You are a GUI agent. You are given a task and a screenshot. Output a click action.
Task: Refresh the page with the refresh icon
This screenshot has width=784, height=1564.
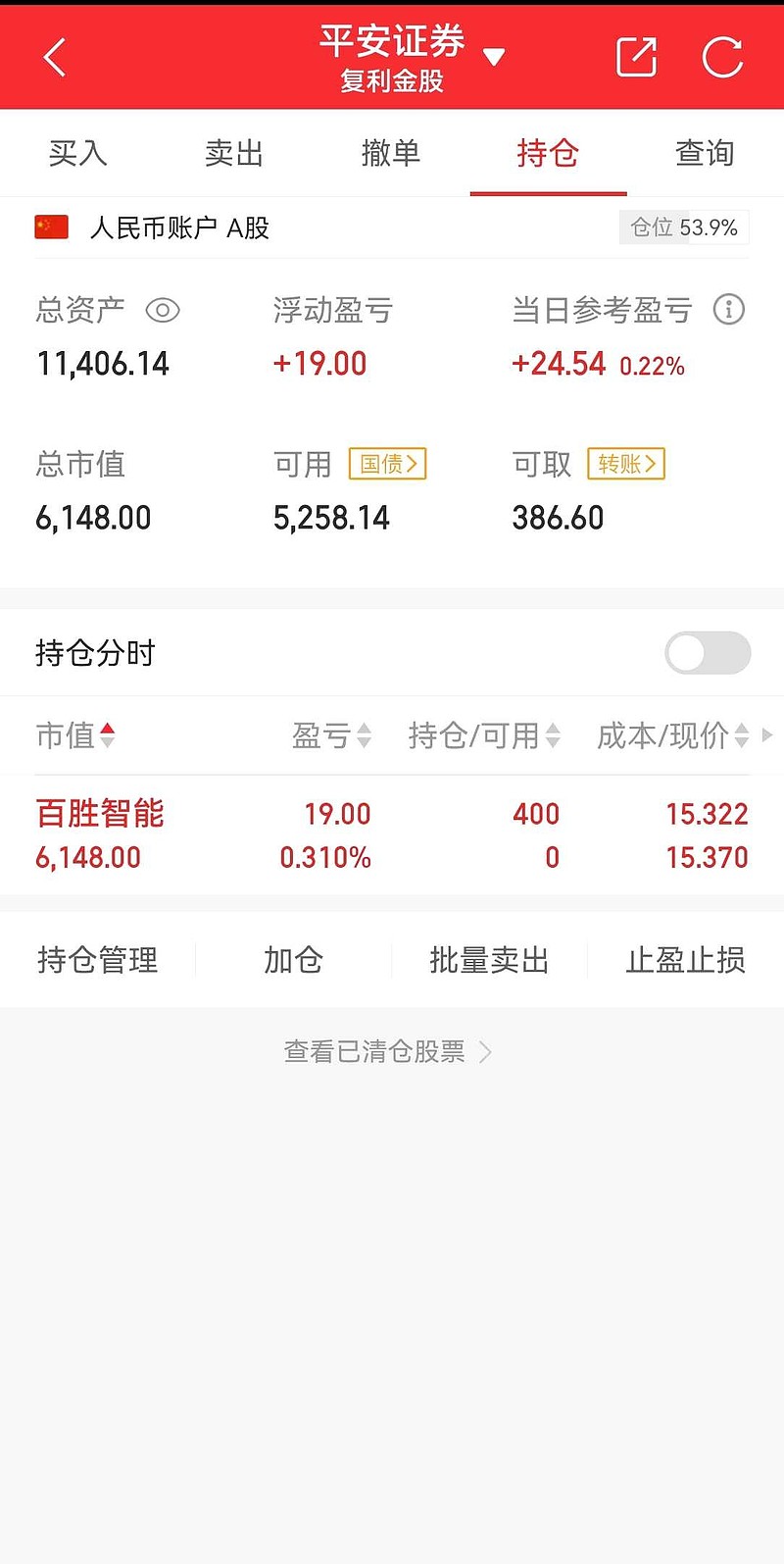pyautogui.click(x=722, y=56)
